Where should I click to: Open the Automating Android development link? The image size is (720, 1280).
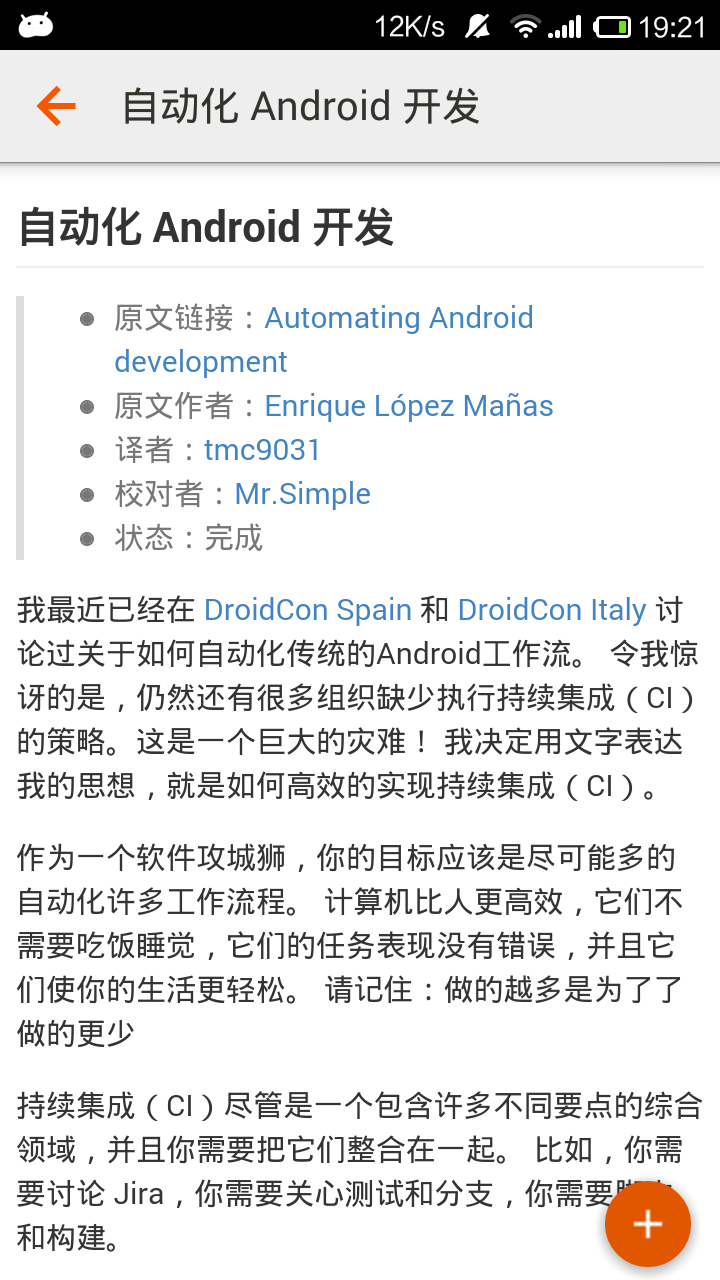(x=398, y=318)
